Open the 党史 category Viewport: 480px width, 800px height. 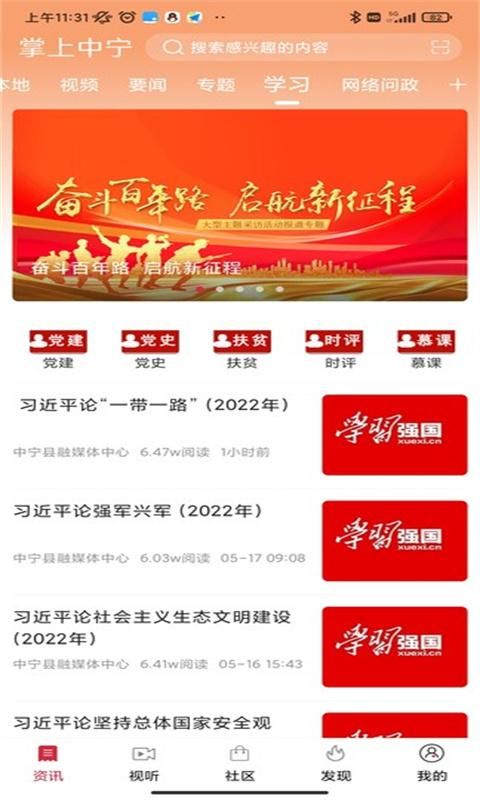point(150,349)
